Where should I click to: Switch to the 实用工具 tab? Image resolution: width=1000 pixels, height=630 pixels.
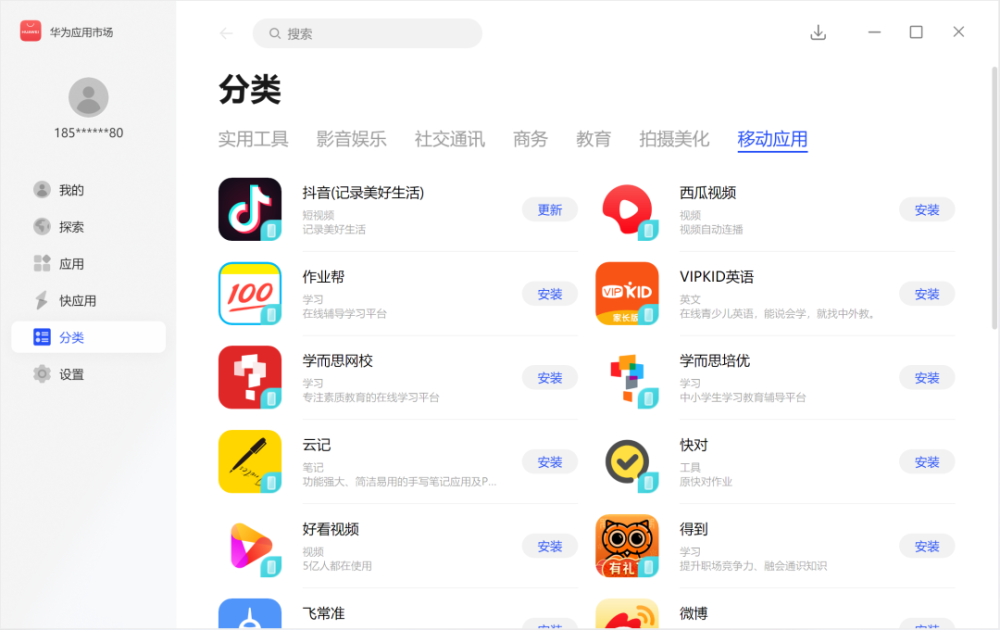coord(253,140)
